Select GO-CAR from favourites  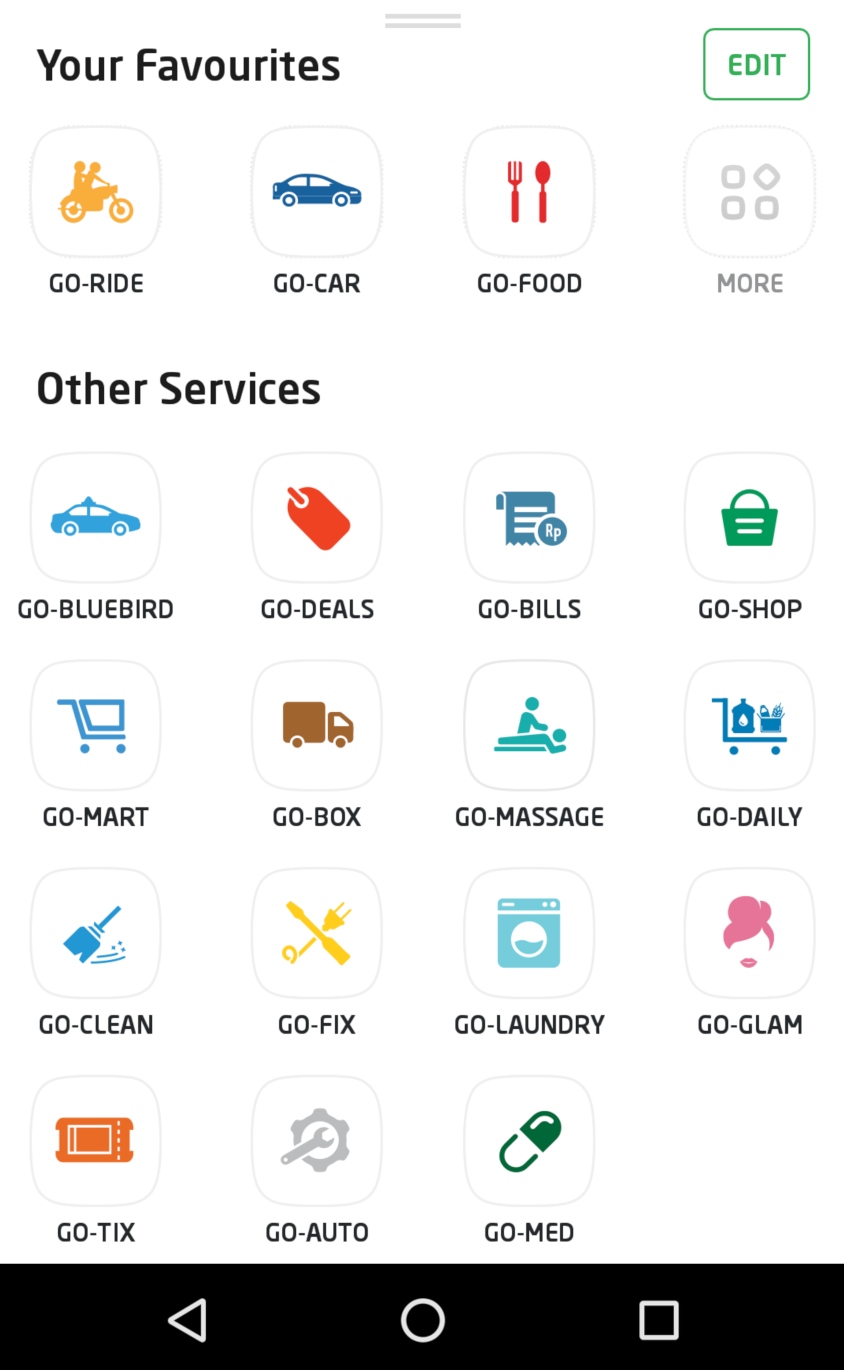(x=317, y=191)
